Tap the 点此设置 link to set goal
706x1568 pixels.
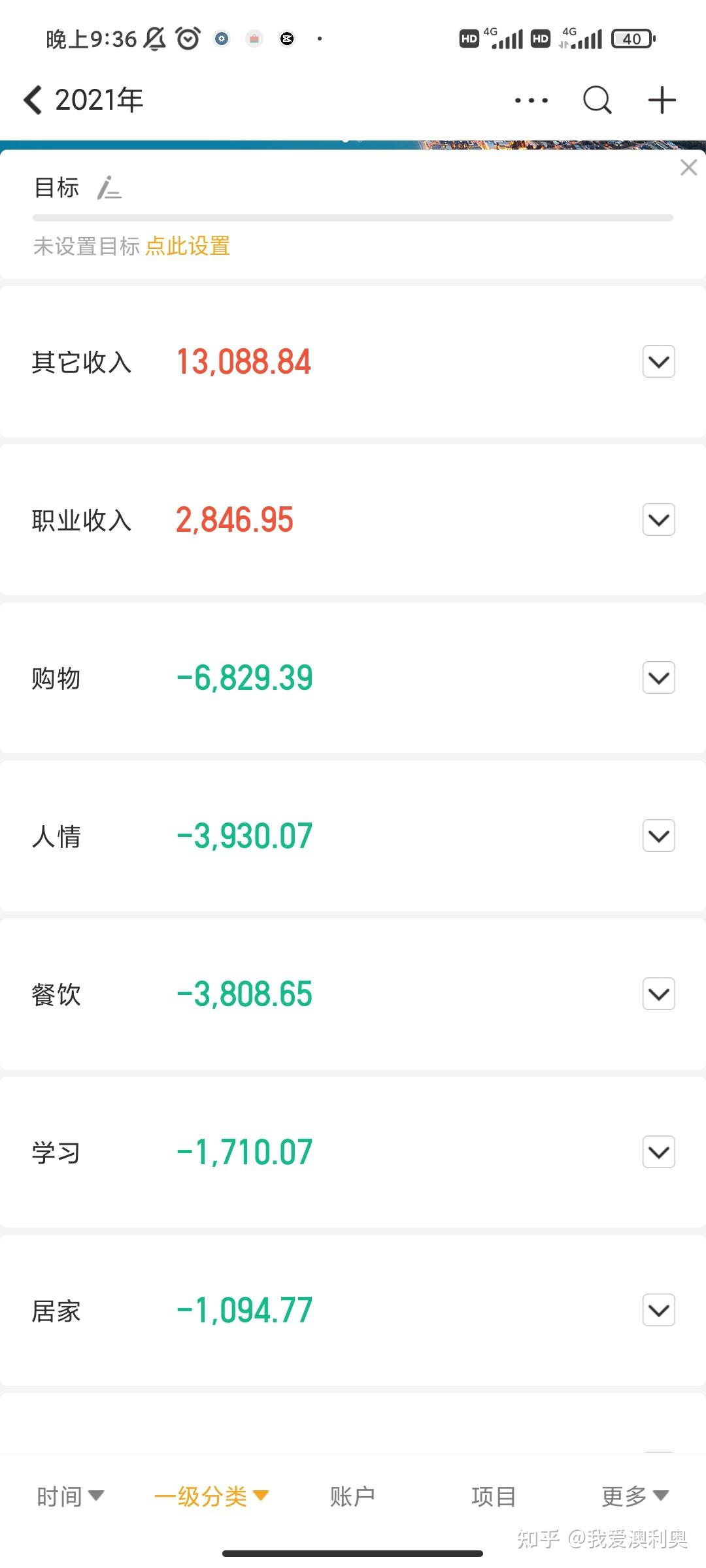pyautogui.click(x=188, y=246)
